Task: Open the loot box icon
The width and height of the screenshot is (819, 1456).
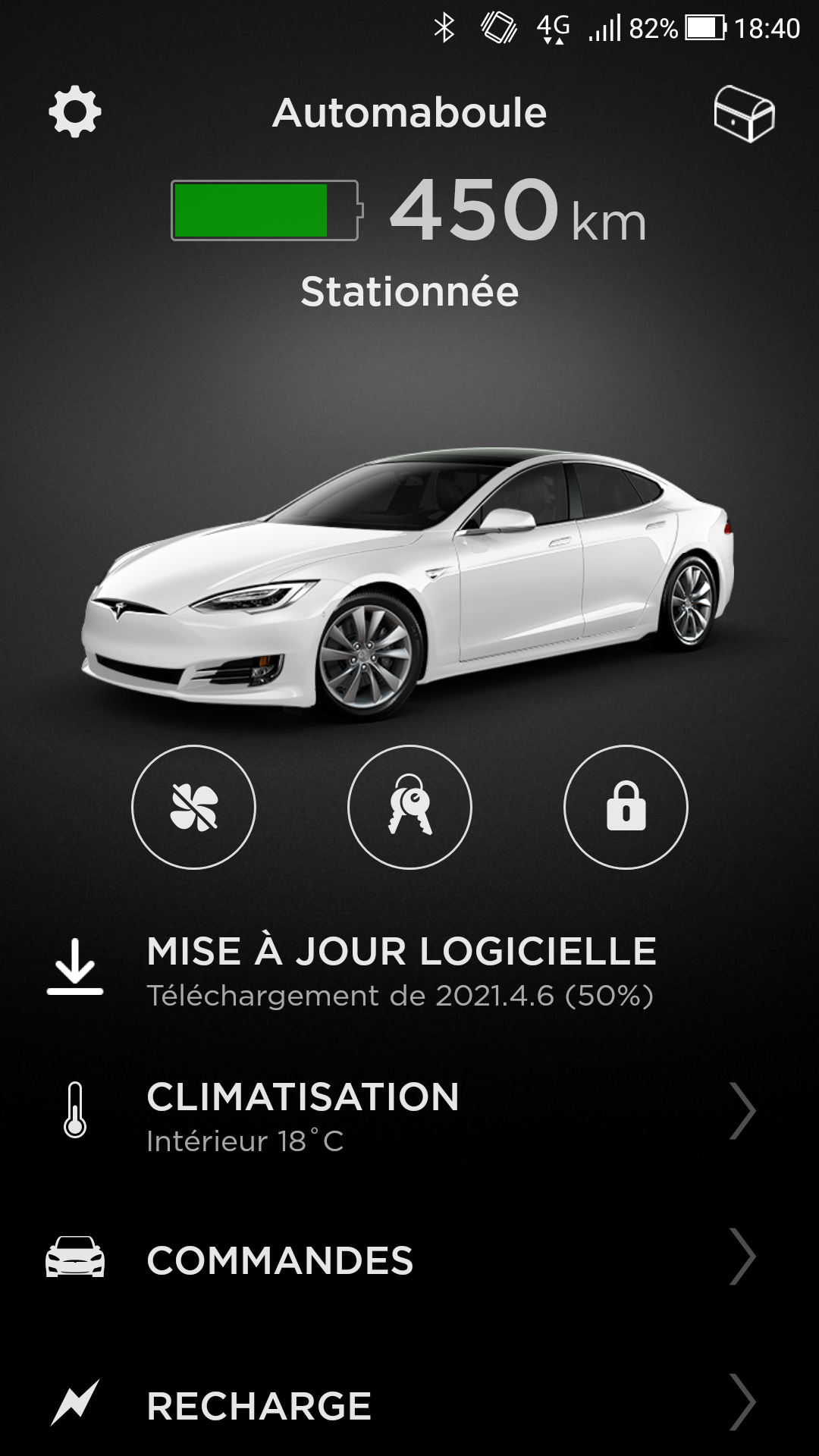Action: (x=744, y=114)
